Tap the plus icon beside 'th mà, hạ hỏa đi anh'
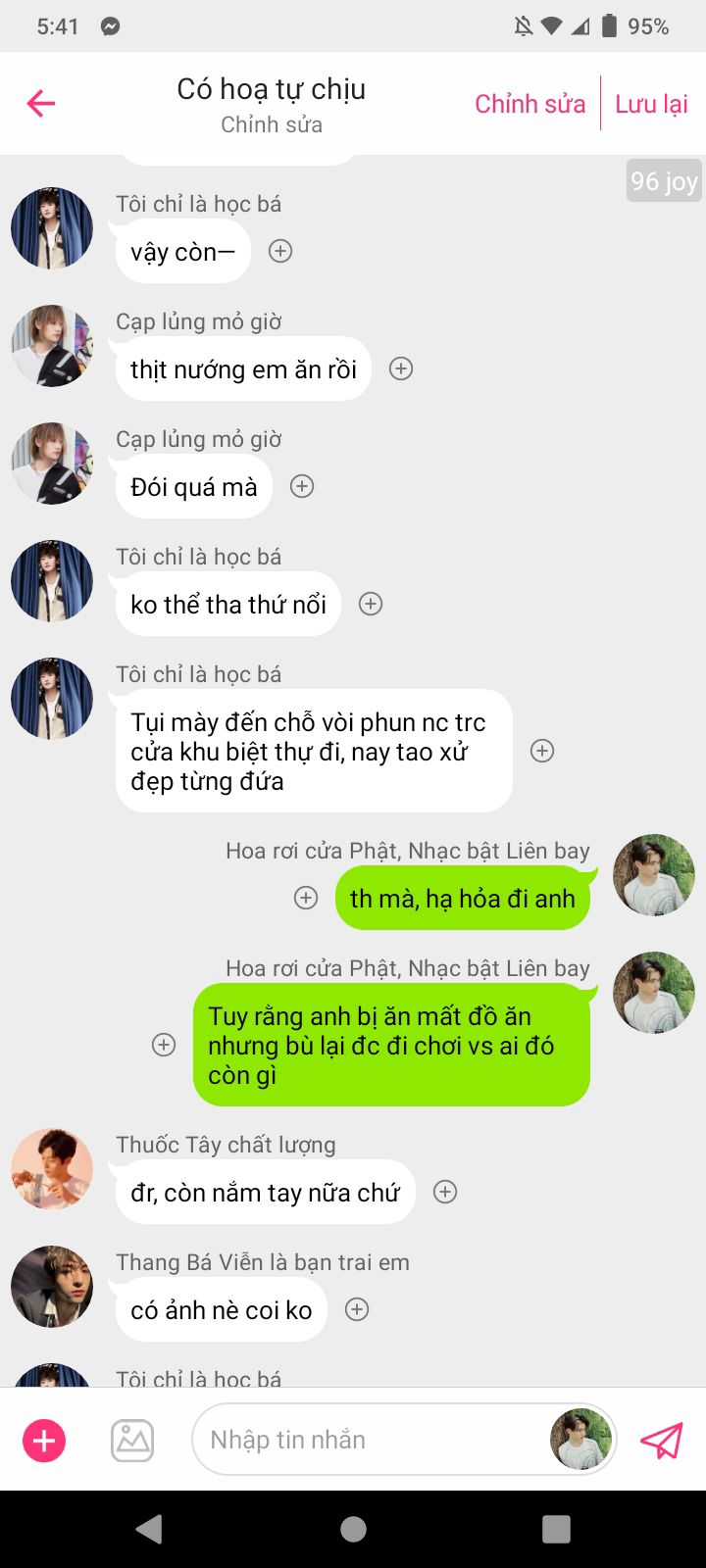Image resolution: width=706 pixels, height=1568 pixels. (x=306, y=898)
